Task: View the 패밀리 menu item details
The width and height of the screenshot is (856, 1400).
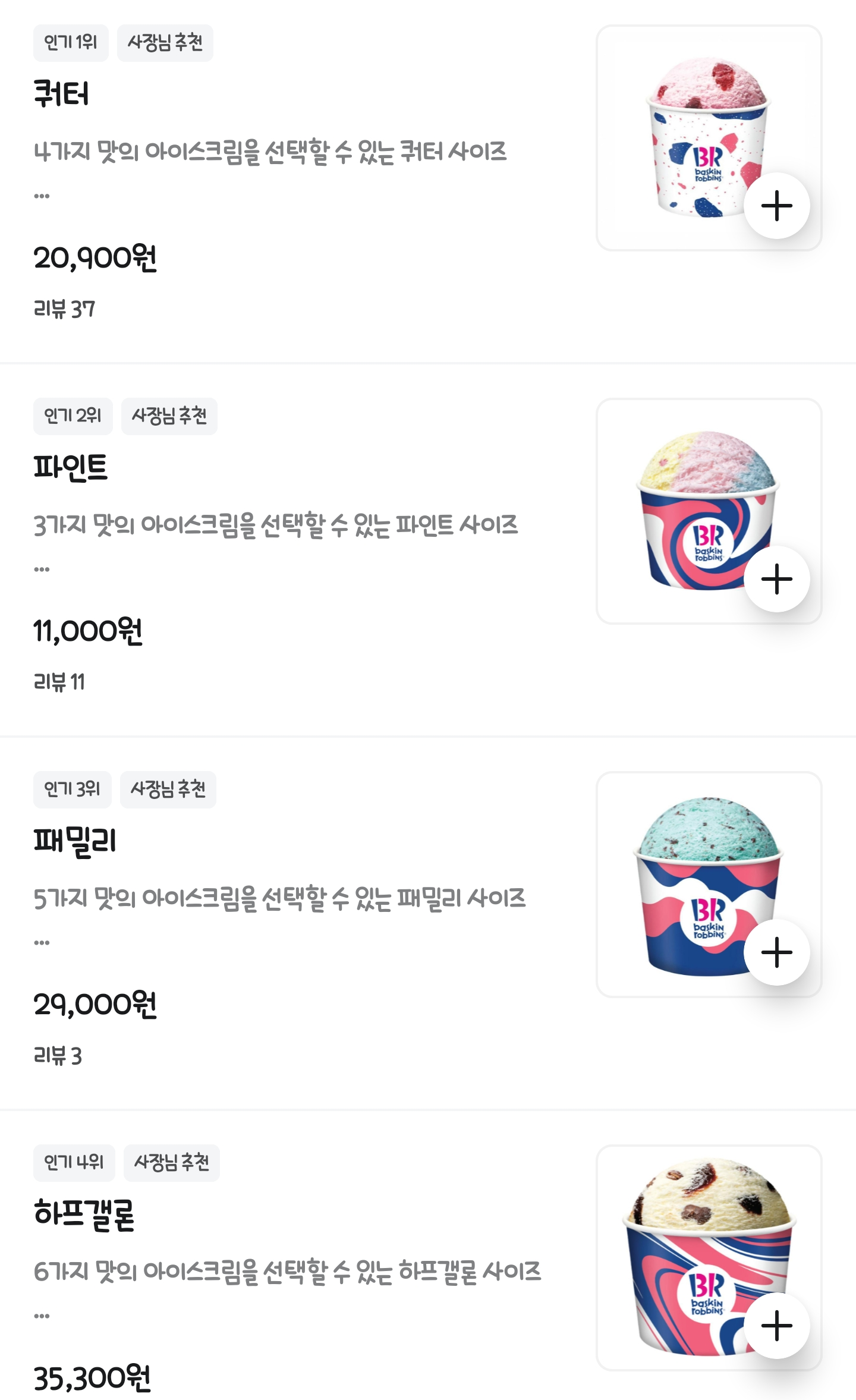Action: [x=75, y=841]
